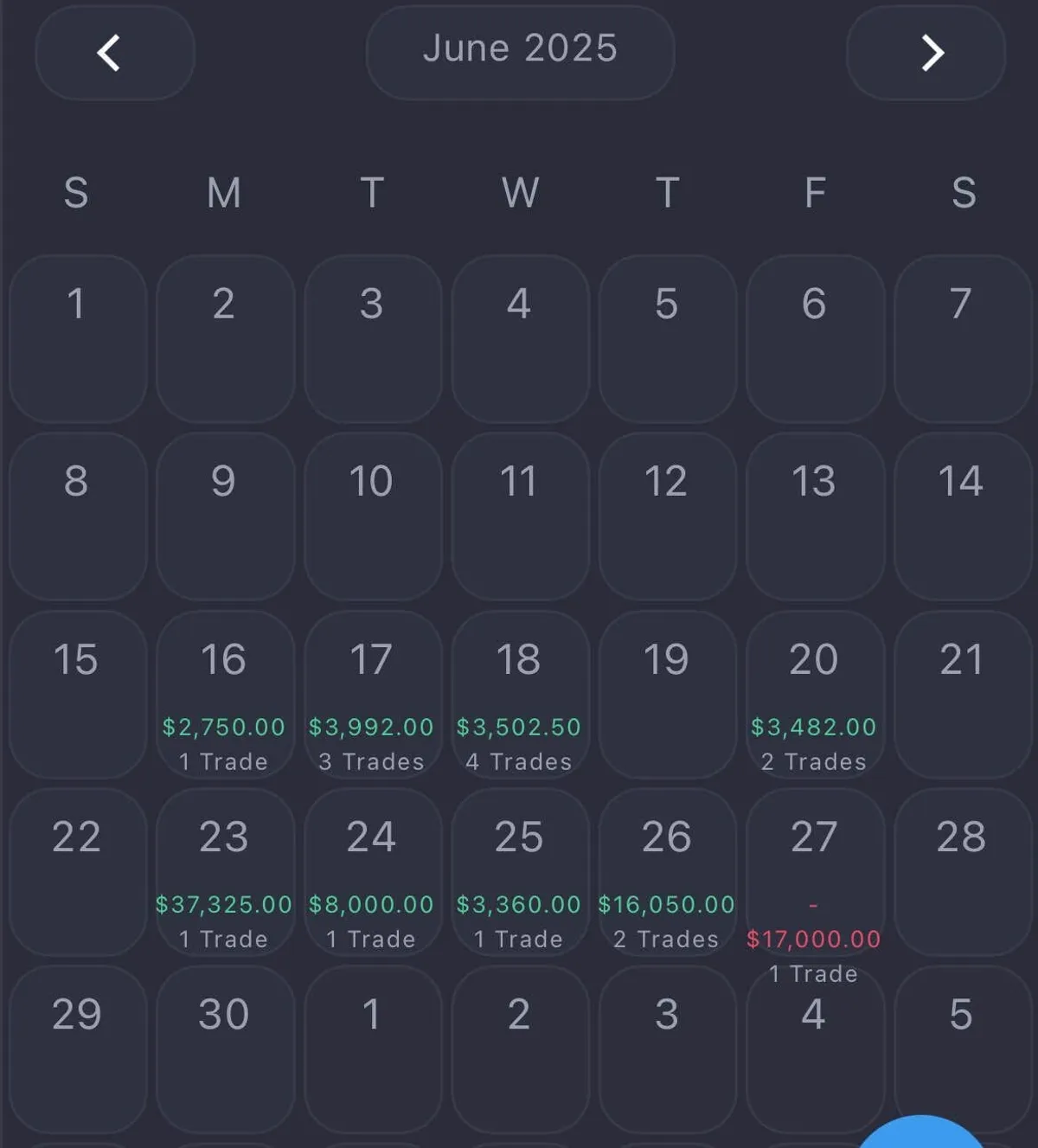This screenshot has width=1038, height=1148.
Task: Open June 16 with $2,750.00 profit
Action: (225, 695)
